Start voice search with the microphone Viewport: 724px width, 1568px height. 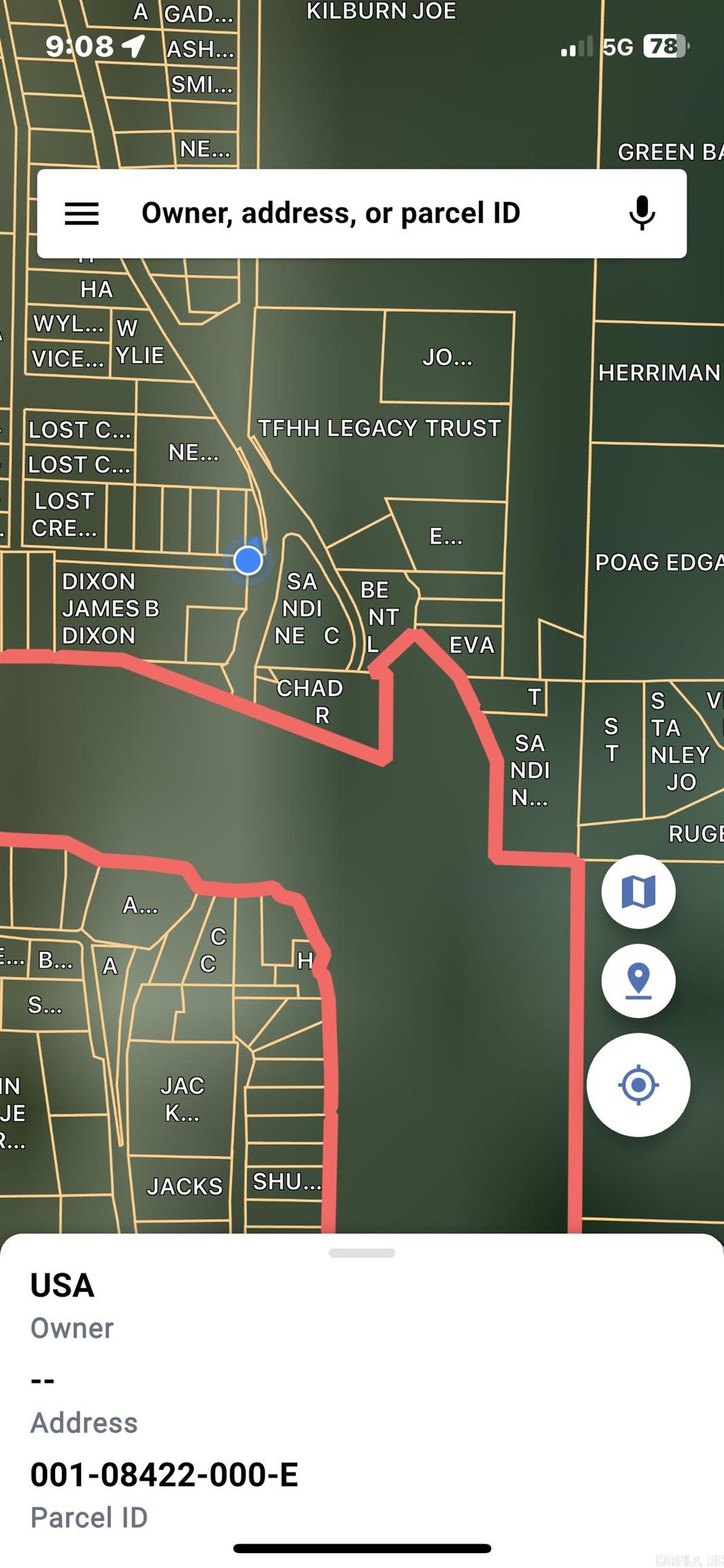642,214
